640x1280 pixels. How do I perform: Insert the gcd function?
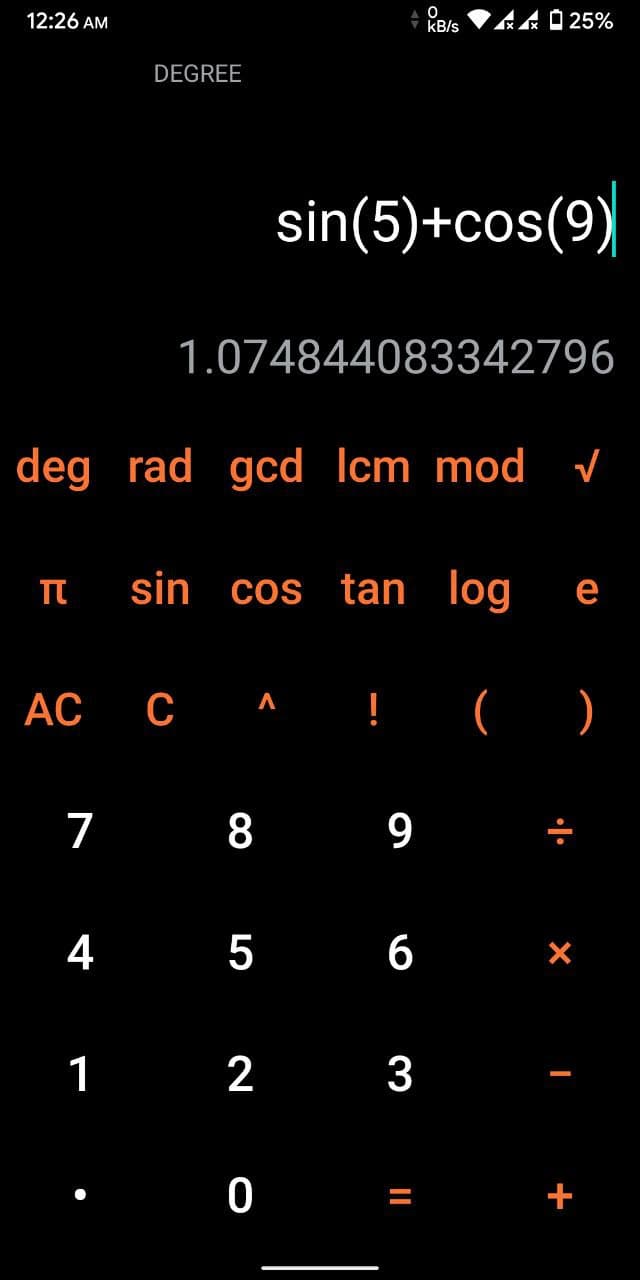(x=266, y=467)
